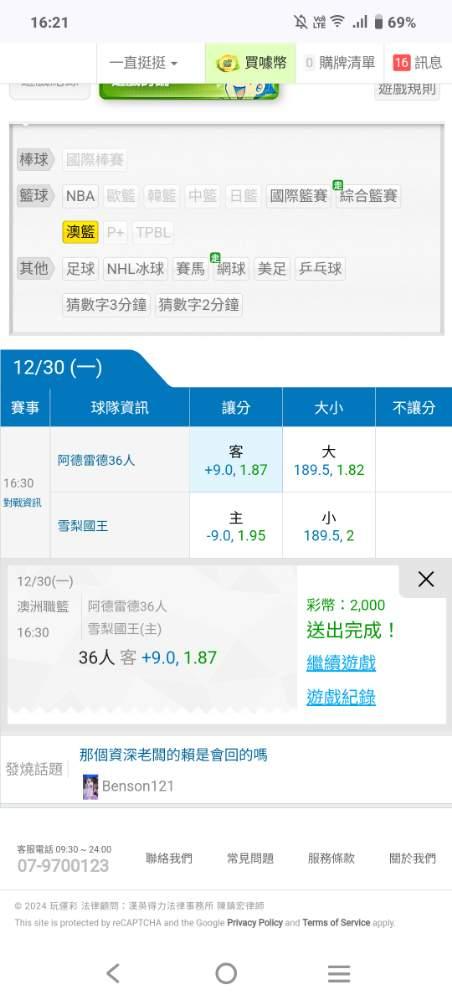
Task: Open 訊息 messages with 16 badge
Action: (417, 62)
